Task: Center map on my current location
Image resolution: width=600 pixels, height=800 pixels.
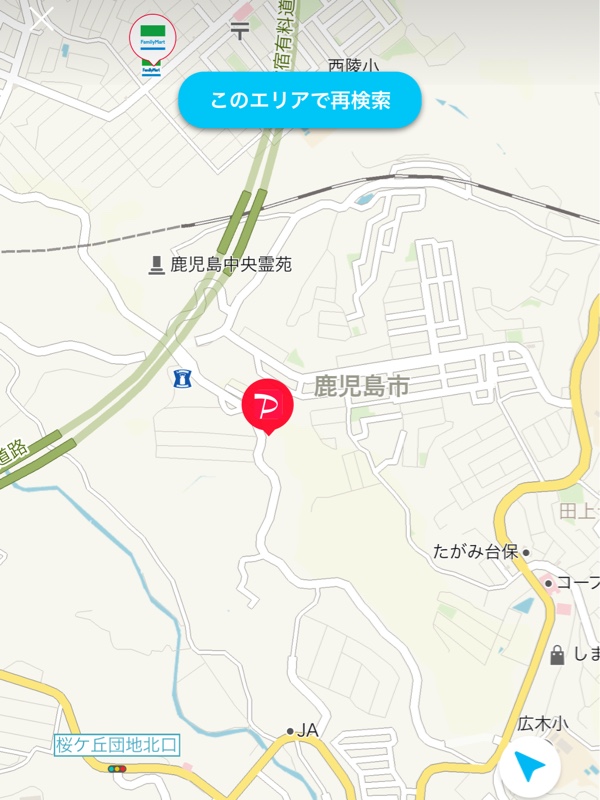Action: click(531, 768)
